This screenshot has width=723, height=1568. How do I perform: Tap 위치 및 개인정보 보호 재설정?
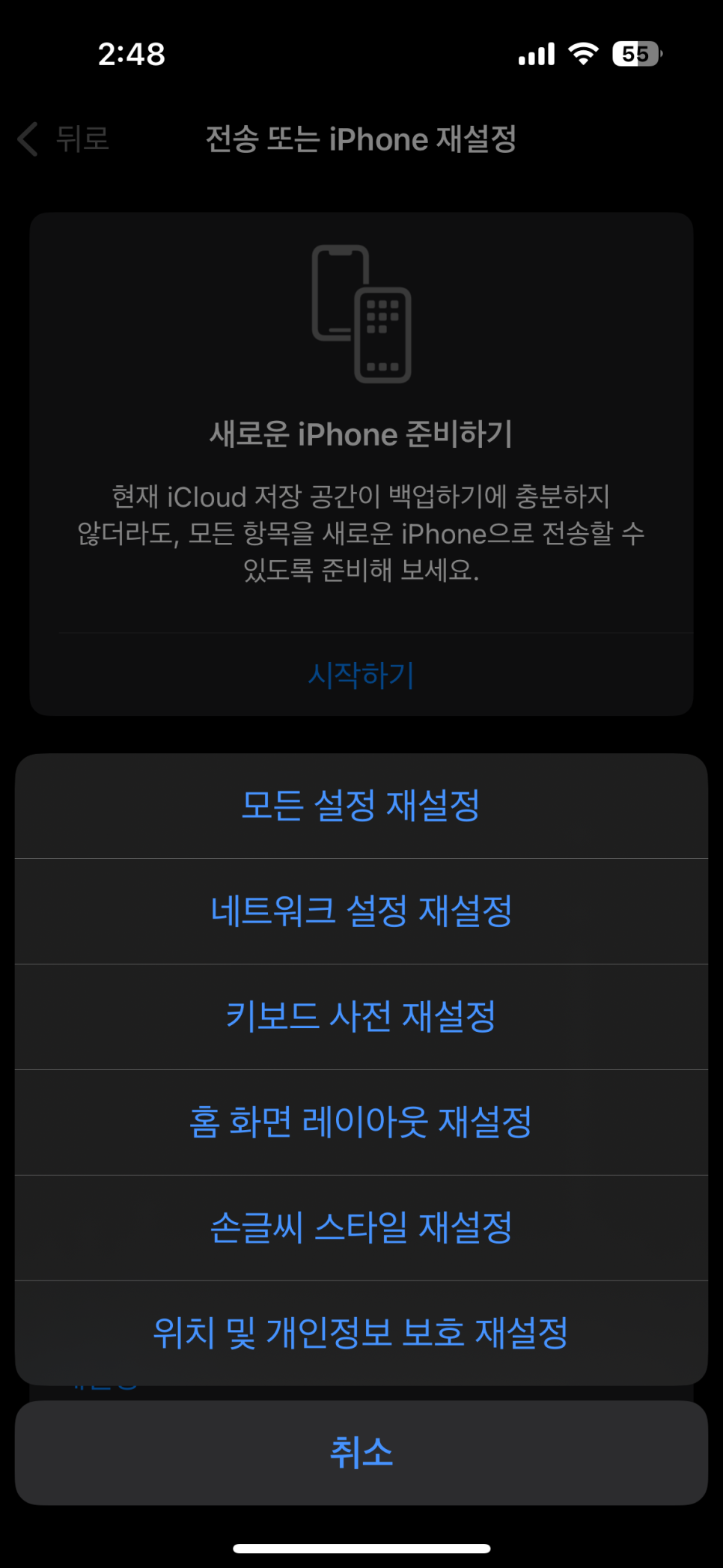[x=361, y=1333]
